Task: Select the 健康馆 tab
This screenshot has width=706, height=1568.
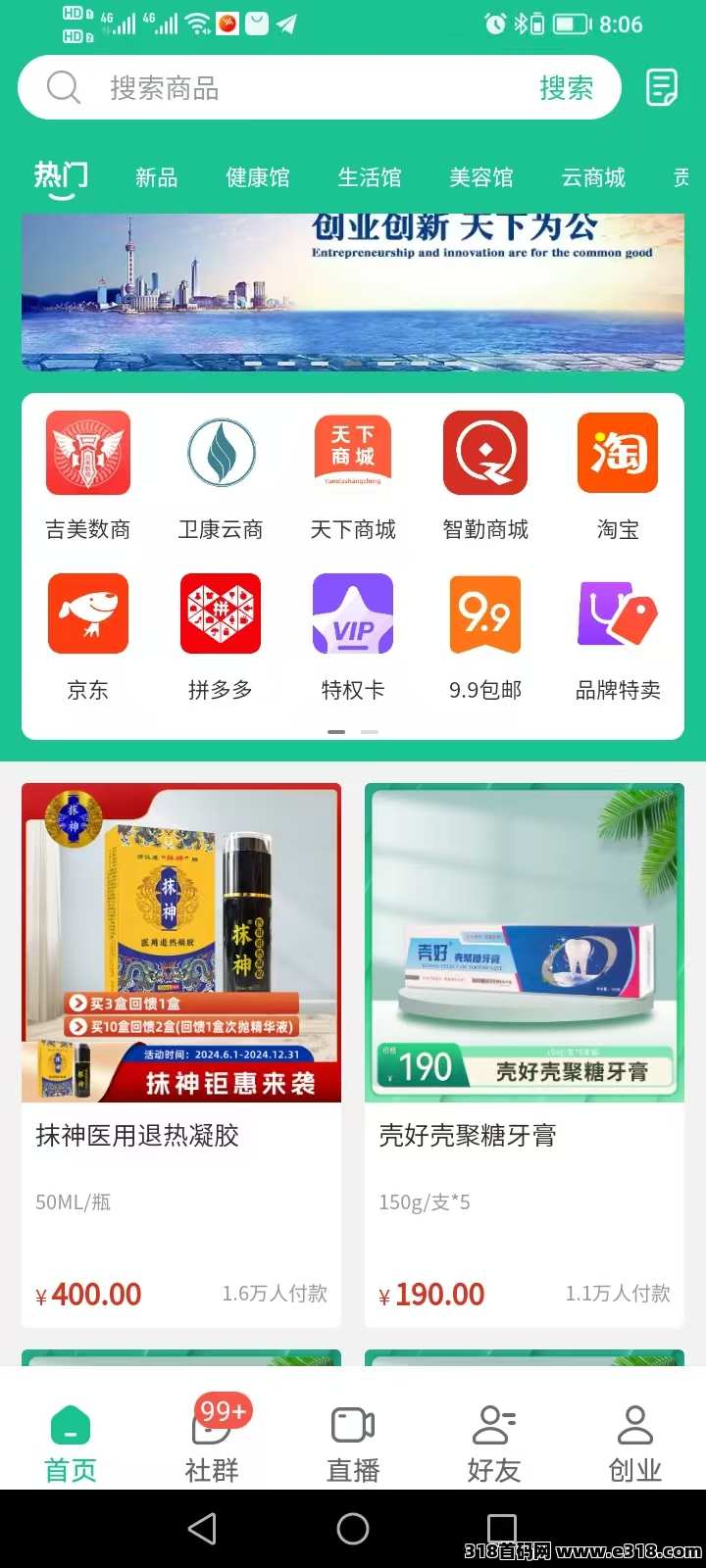Action: pyautogui.click(x=258, y=177)
